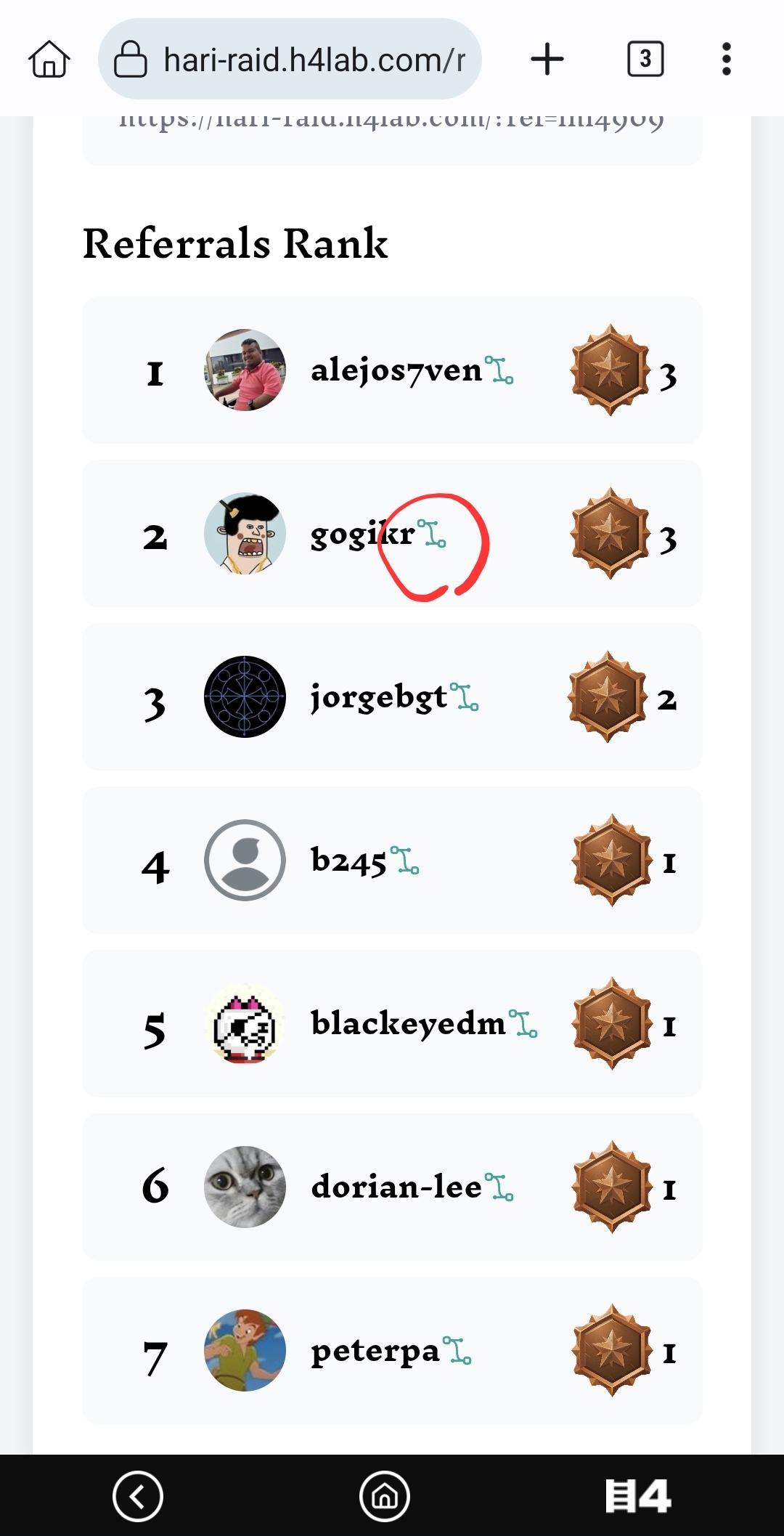Open the link icon next to blackeyedm
The image size is (784, 1536).
(523, 1024)
